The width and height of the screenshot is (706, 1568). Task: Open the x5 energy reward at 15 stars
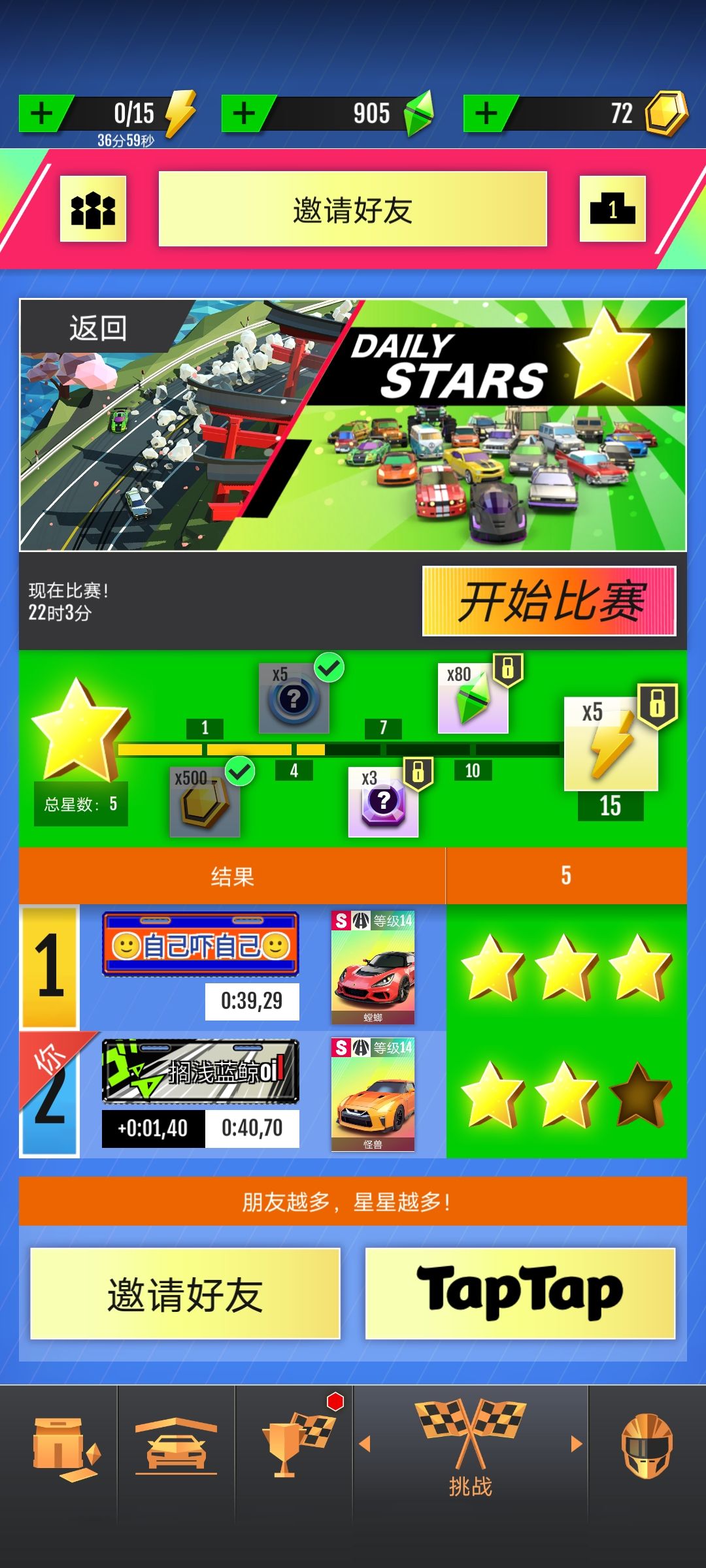click(x=611, y=744)
